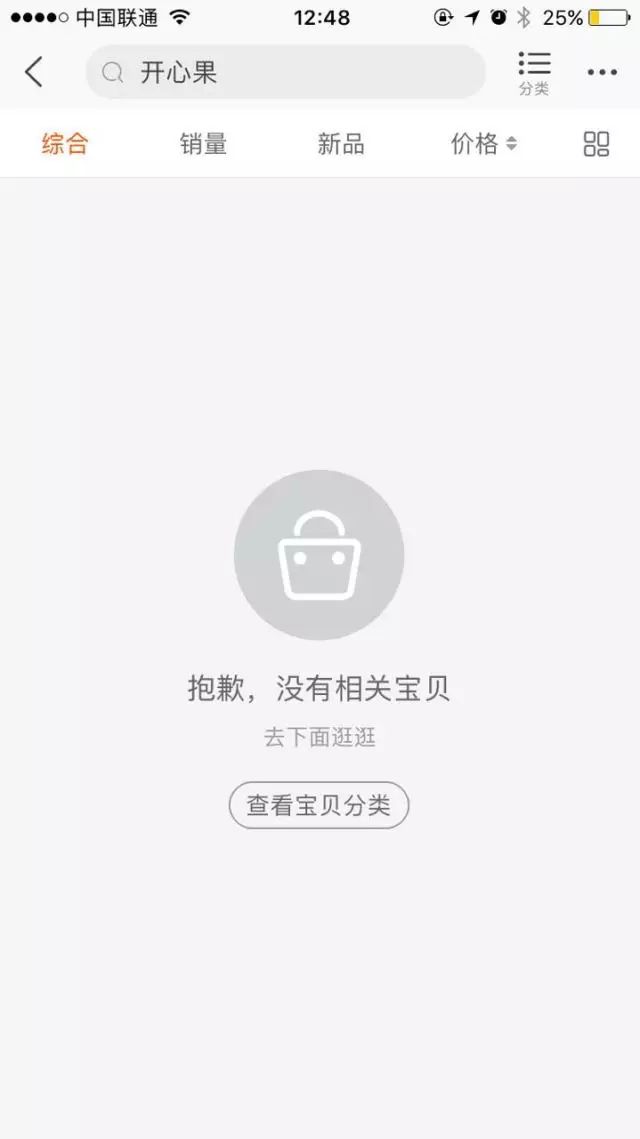Open the 分类 category list icon
This screenshot has width=640, height=1139.
(x=534, y=73)
